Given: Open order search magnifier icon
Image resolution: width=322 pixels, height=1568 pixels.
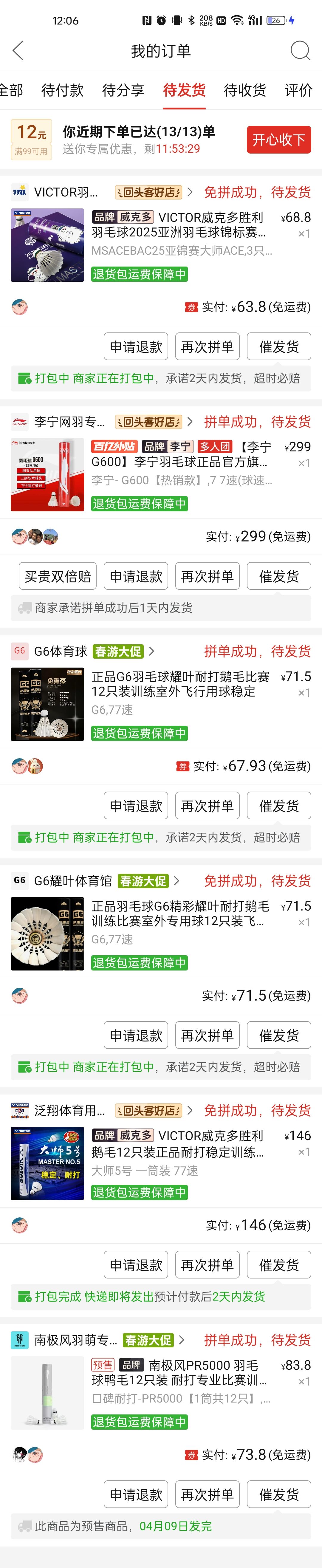Looking at the screenshot, I should tap(300, 50).
